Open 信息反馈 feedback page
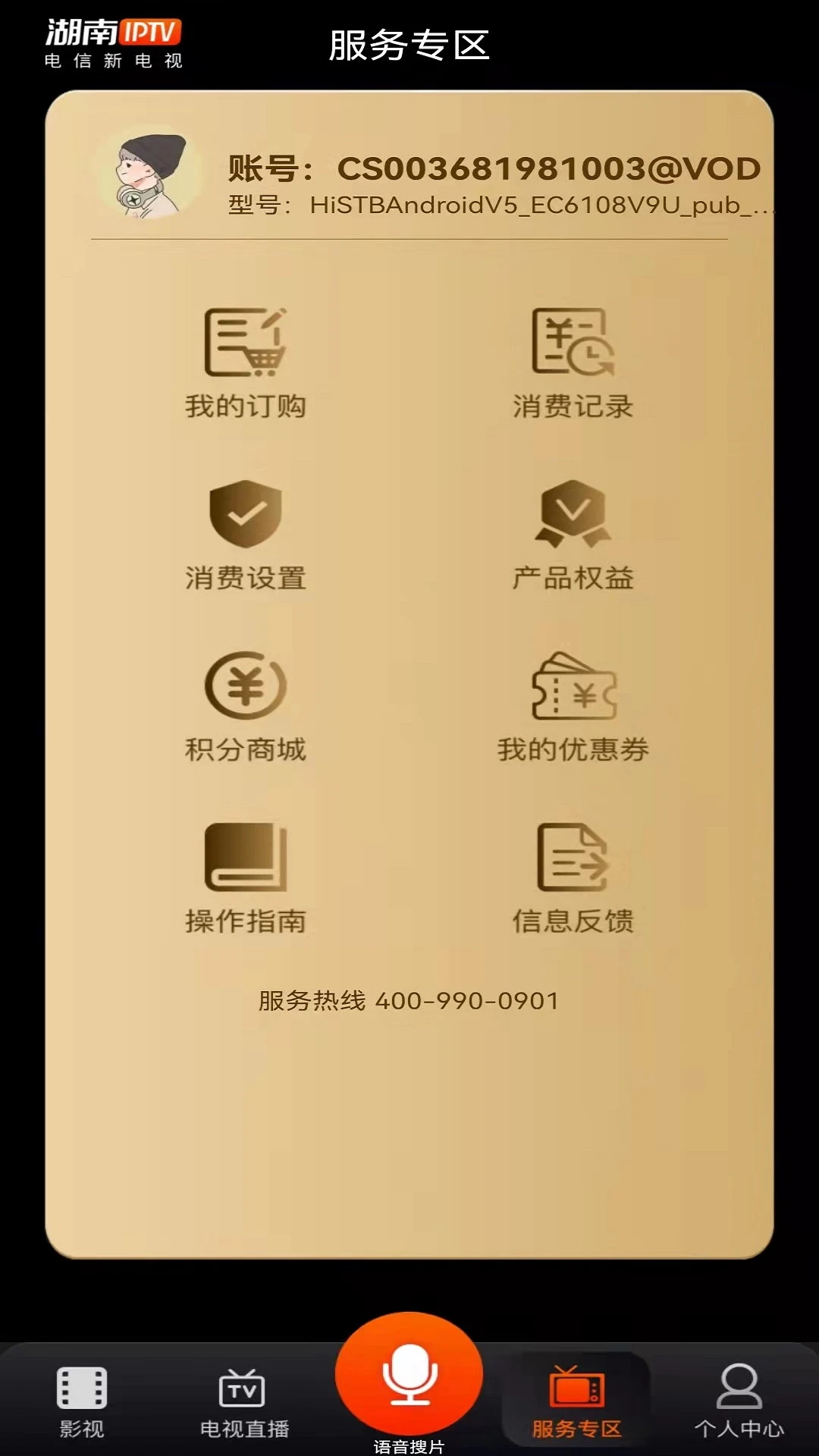819x1456 pixels. [x=573, y=872]
